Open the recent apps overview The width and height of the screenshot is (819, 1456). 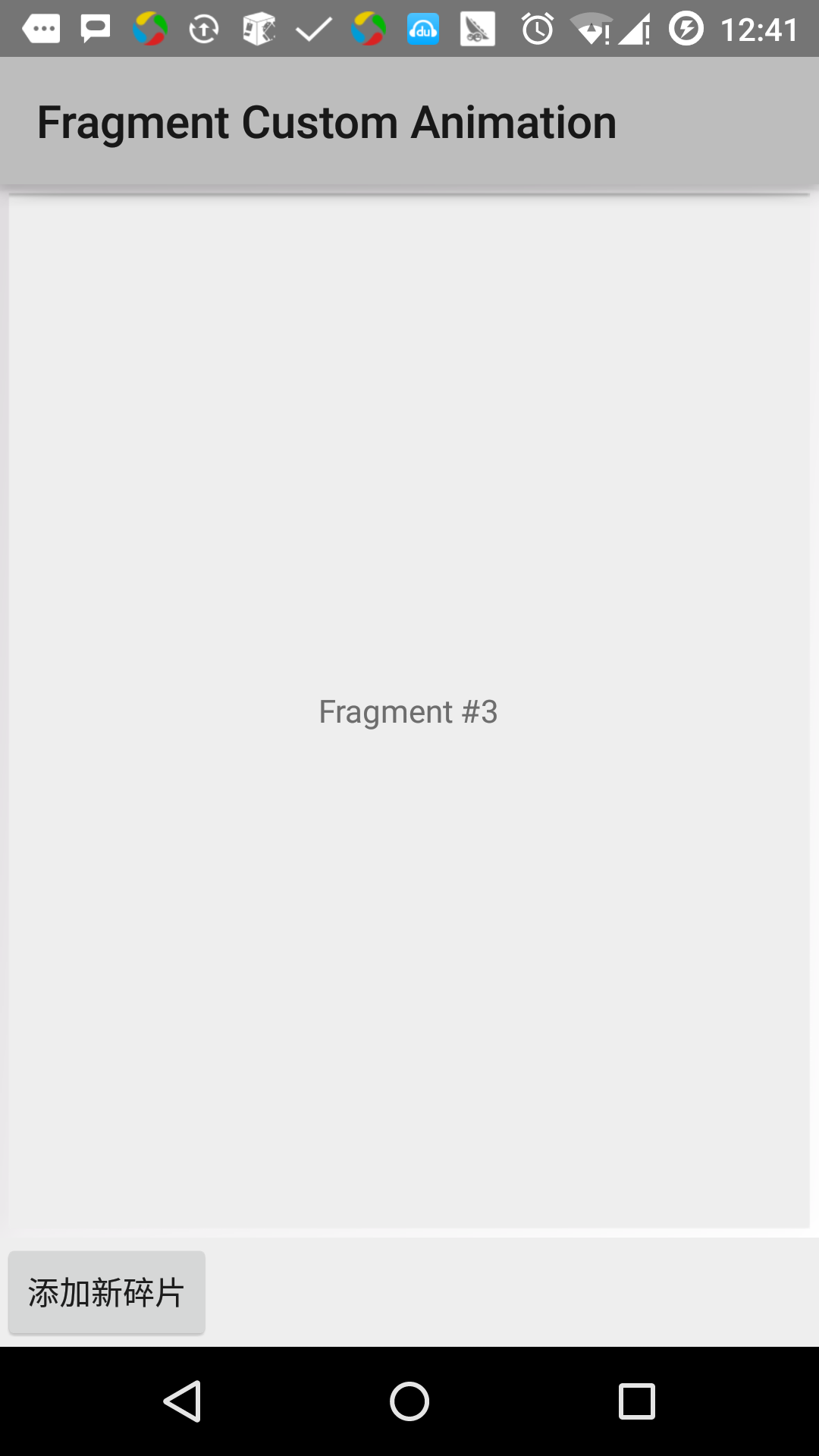636,1401
